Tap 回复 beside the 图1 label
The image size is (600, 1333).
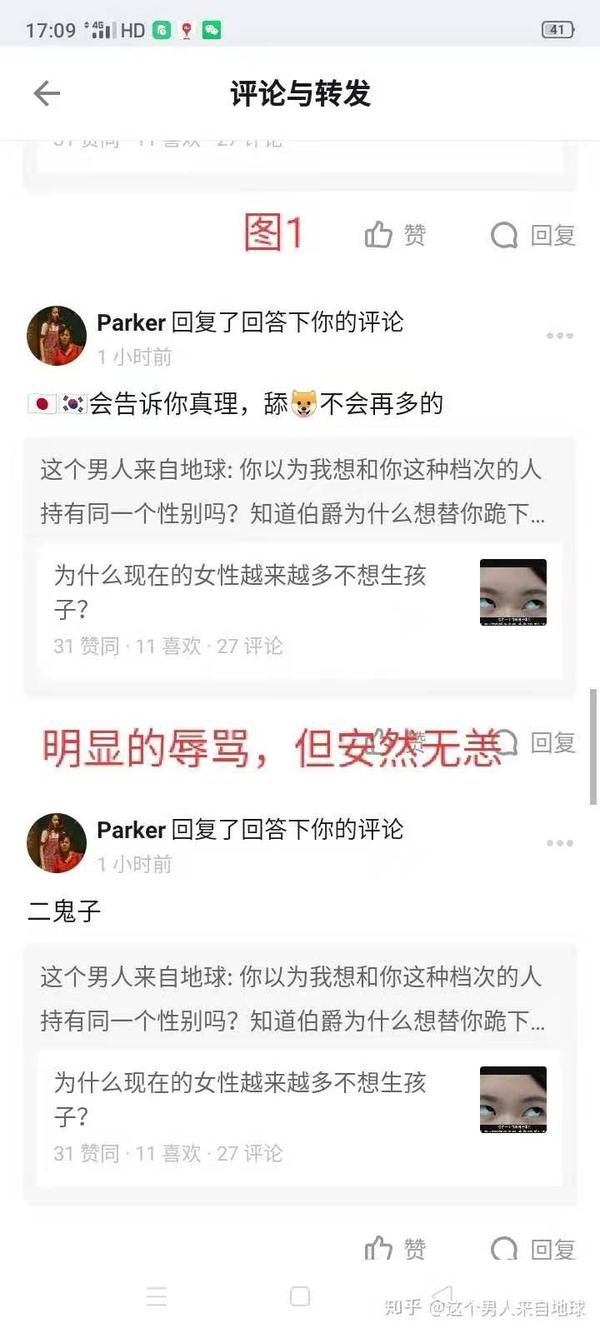click(533, 235)
